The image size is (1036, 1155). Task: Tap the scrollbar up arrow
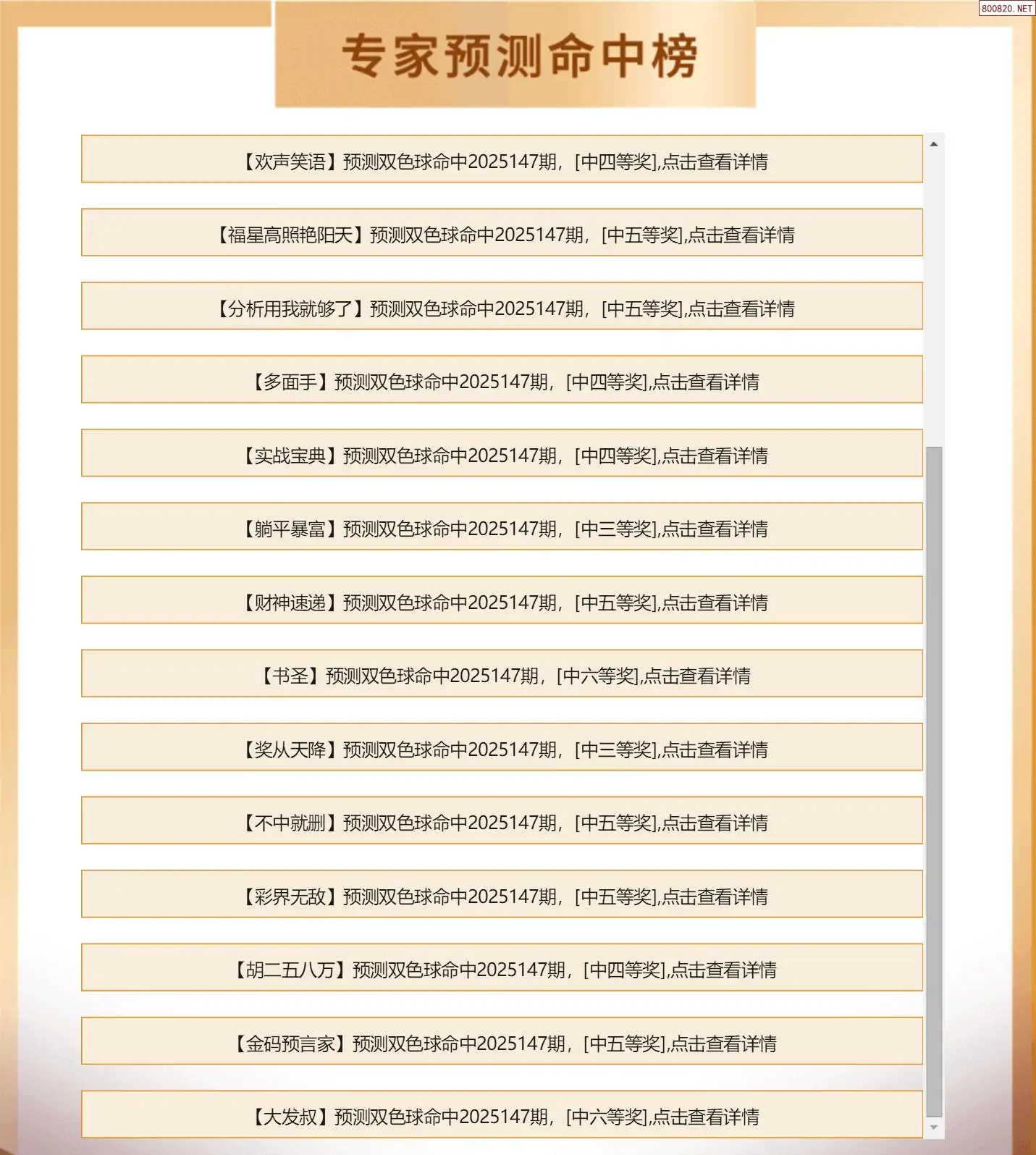934,144
